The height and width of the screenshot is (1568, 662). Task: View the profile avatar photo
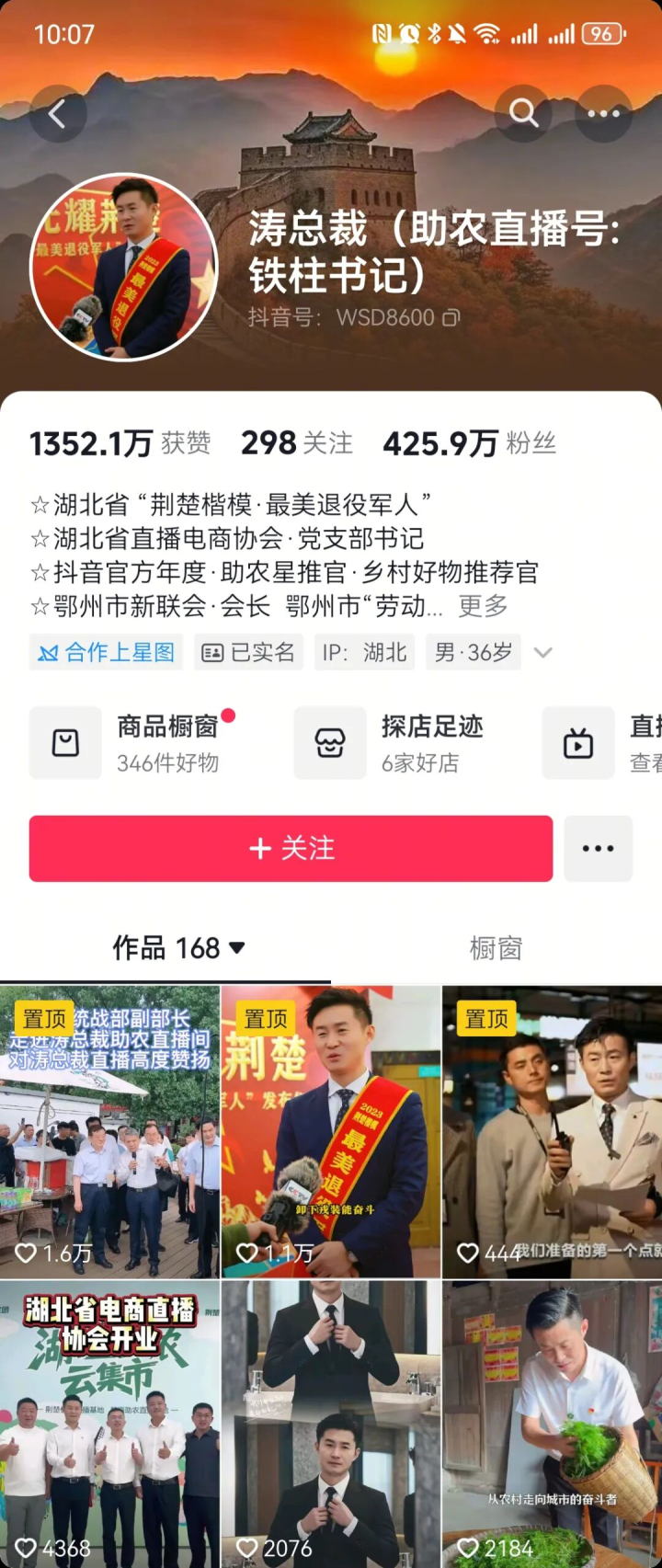click(124, 267)
